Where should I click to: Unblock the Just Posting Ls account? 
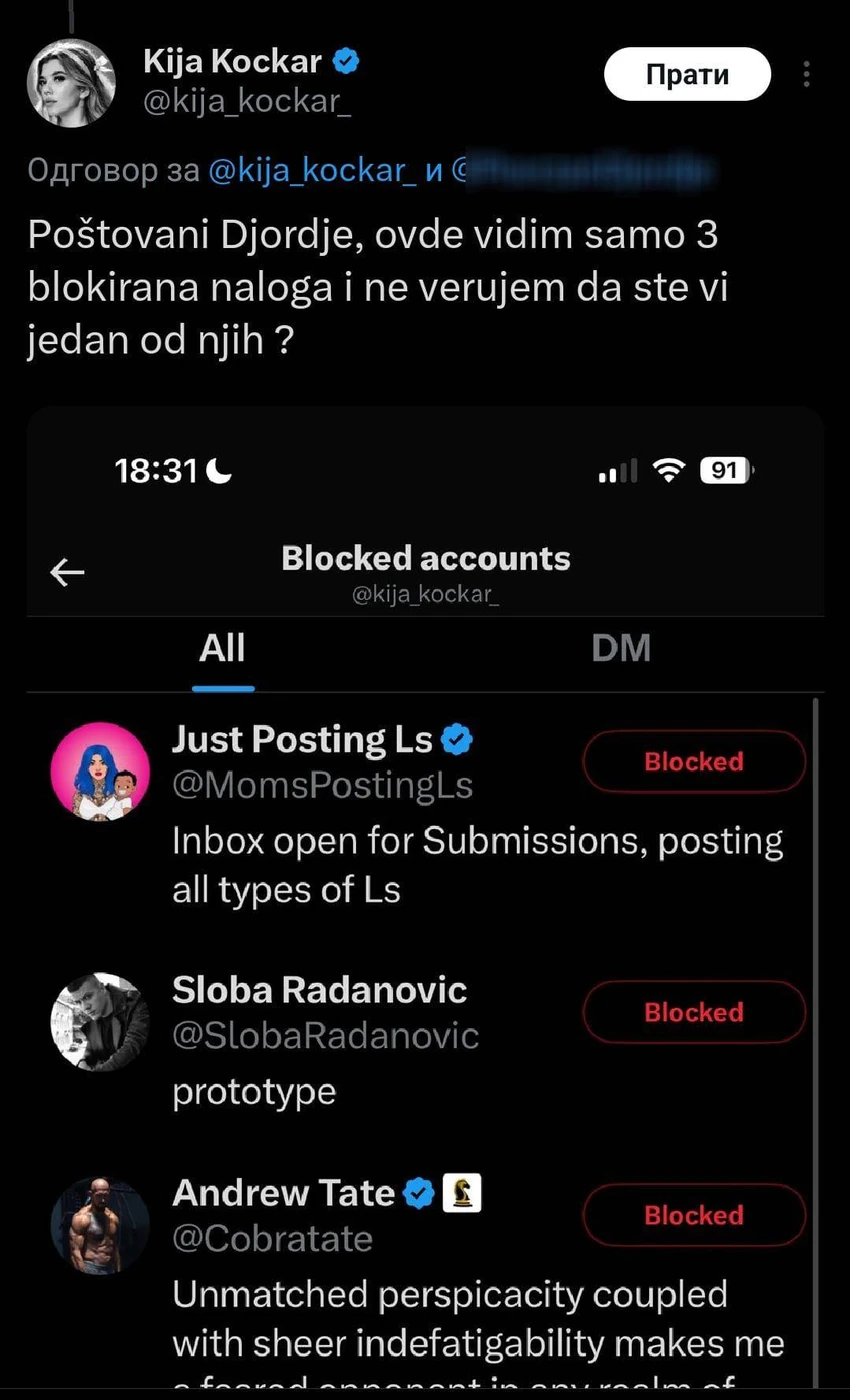coord(694,761)
